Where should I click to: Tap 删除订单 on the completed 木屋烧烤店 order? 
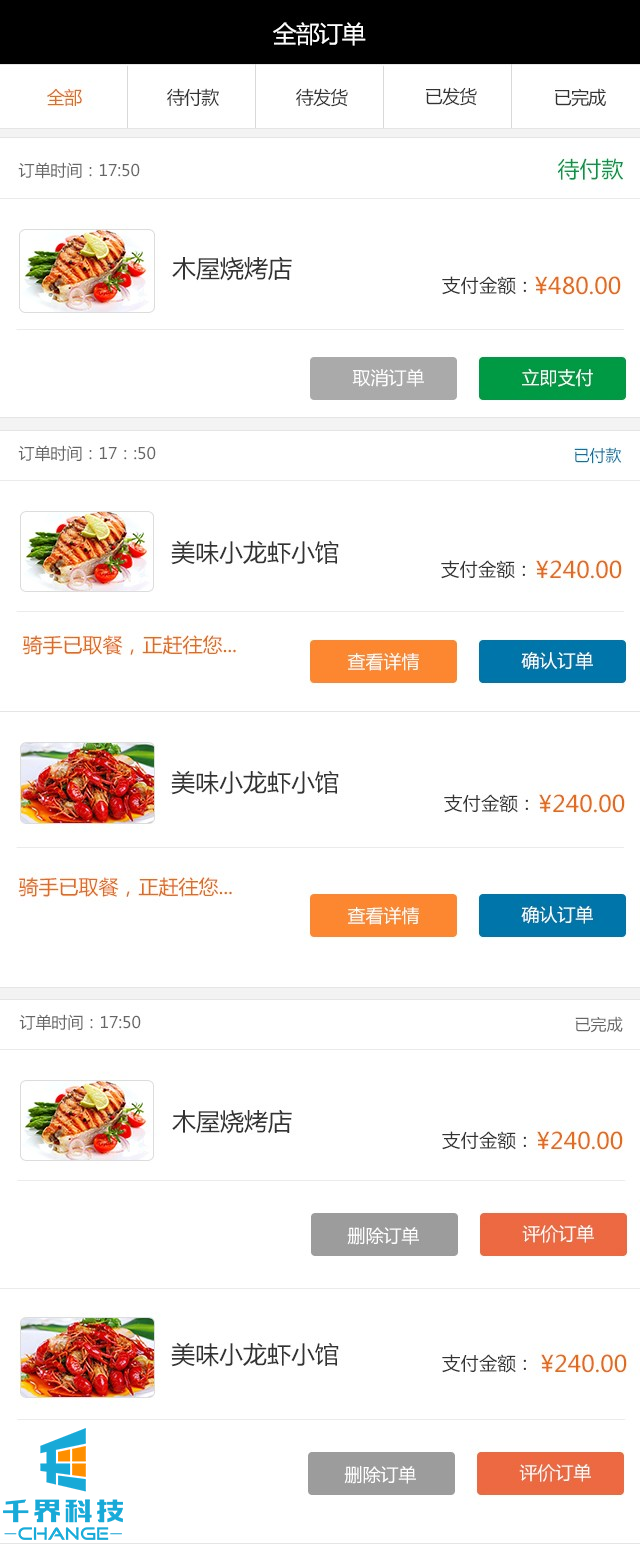[384, 1234]
